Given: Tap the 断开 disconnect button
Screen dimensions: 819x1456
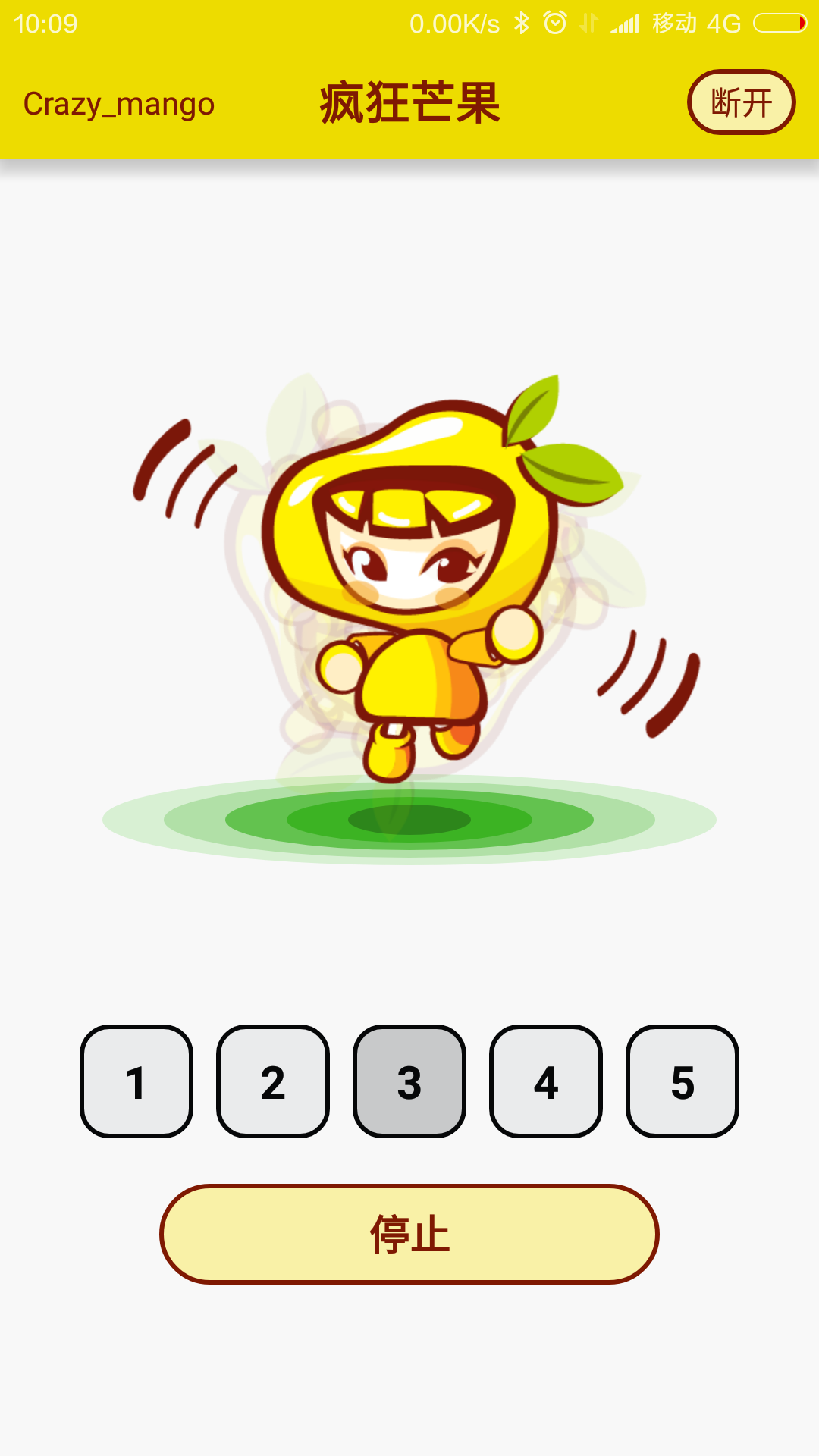Looking at the screenshot, I should coord(741,102).
